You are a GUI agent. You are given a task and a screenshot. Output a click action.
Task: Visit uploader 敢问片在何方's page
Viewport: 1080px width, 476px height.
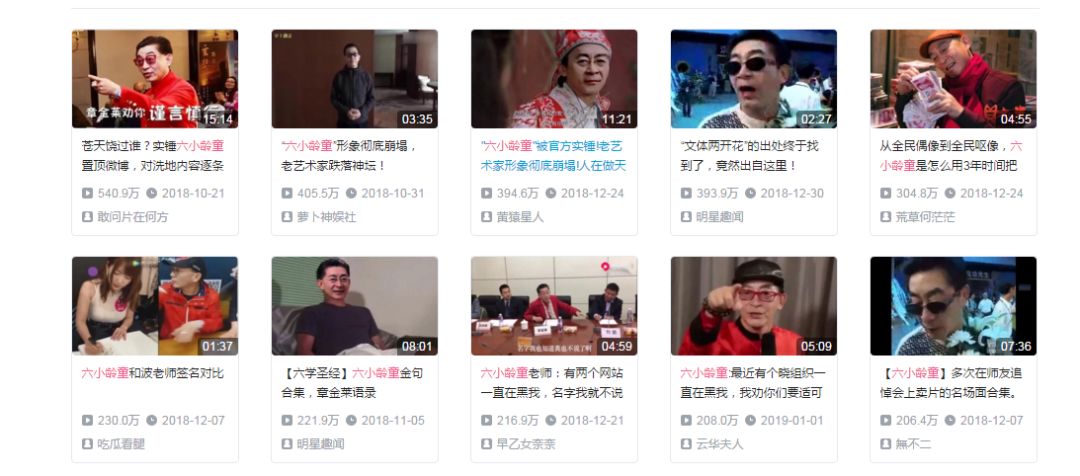click(x=126, y=216)
